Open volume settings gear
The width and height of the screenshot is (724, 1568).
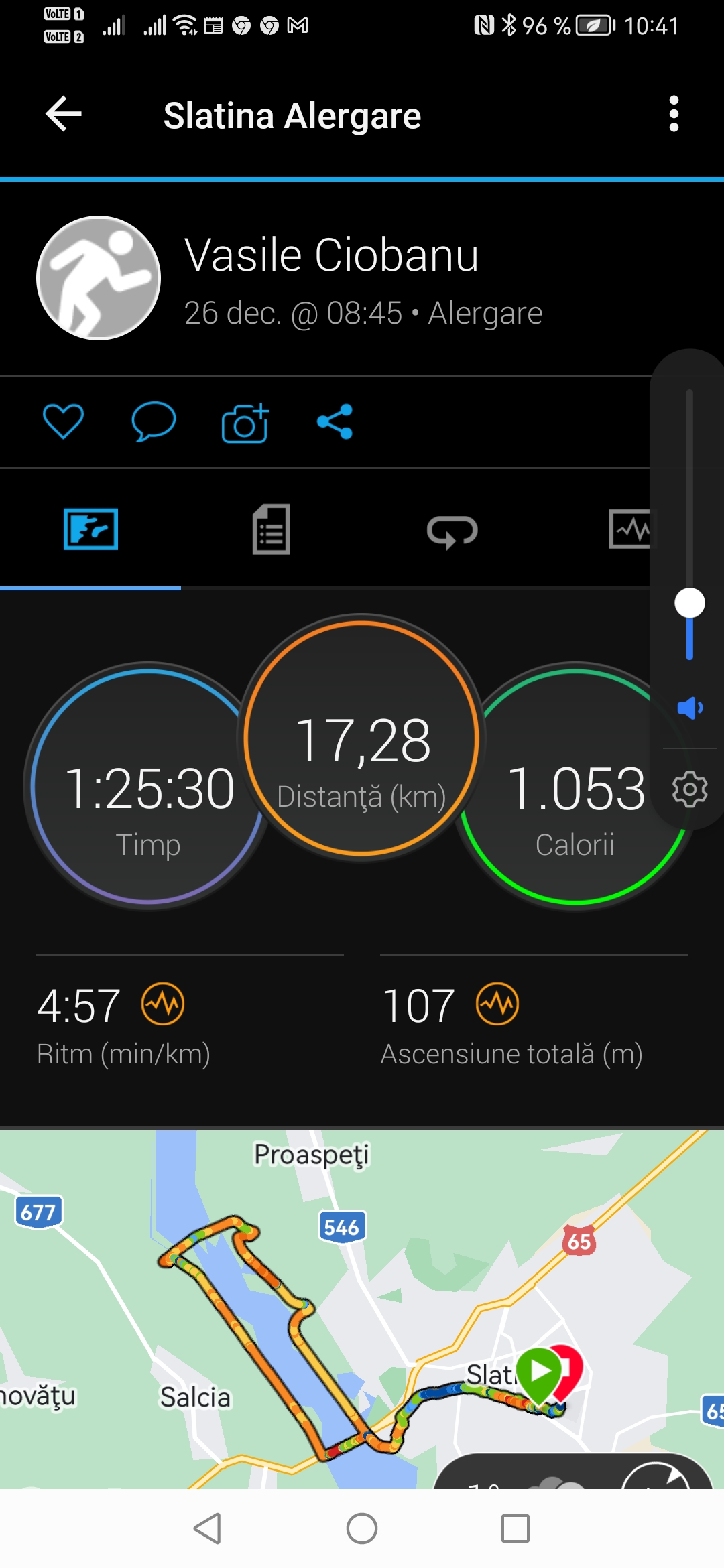690,789
